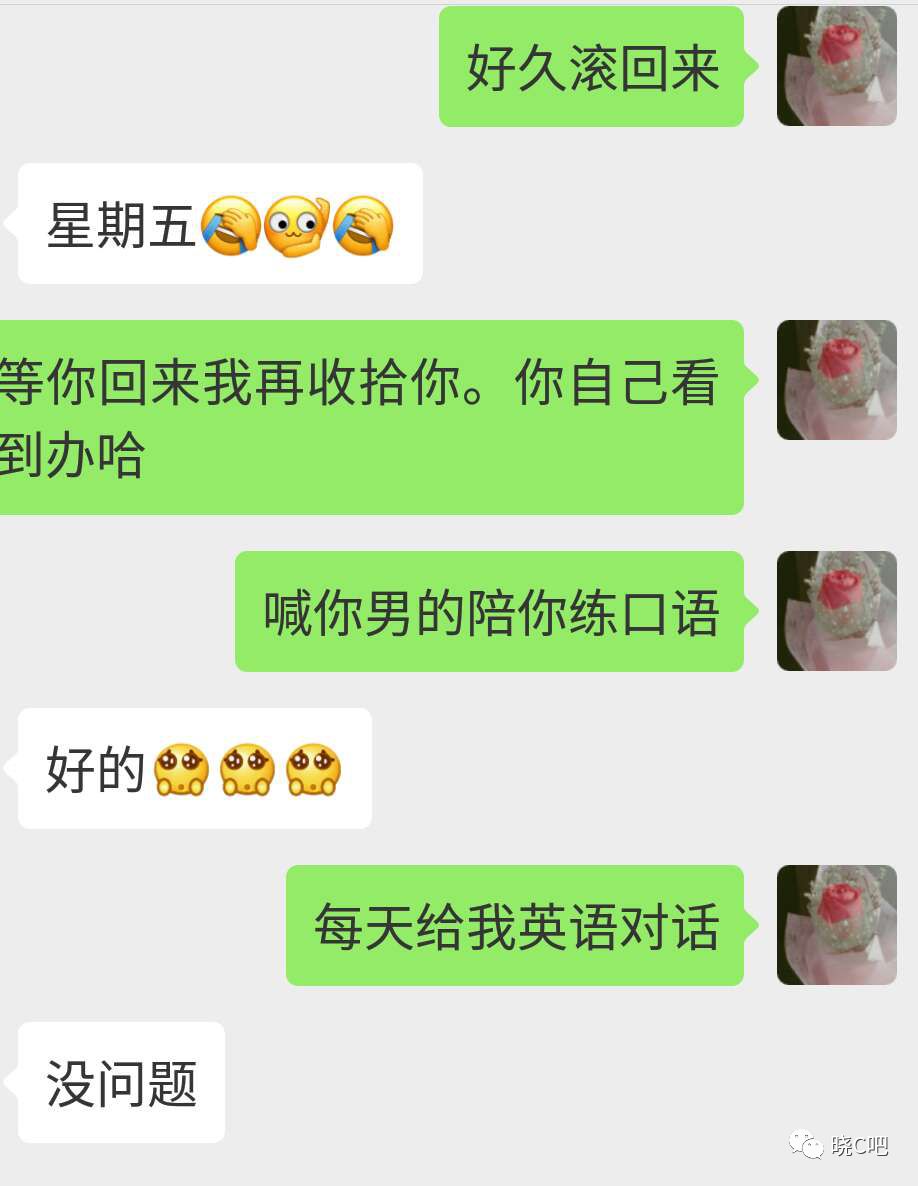The width and height of the screenshot is (918, 1186).
Task: Tap avatar next to 等你回来我再收拾你 message
Action: [x=836, y=380]
